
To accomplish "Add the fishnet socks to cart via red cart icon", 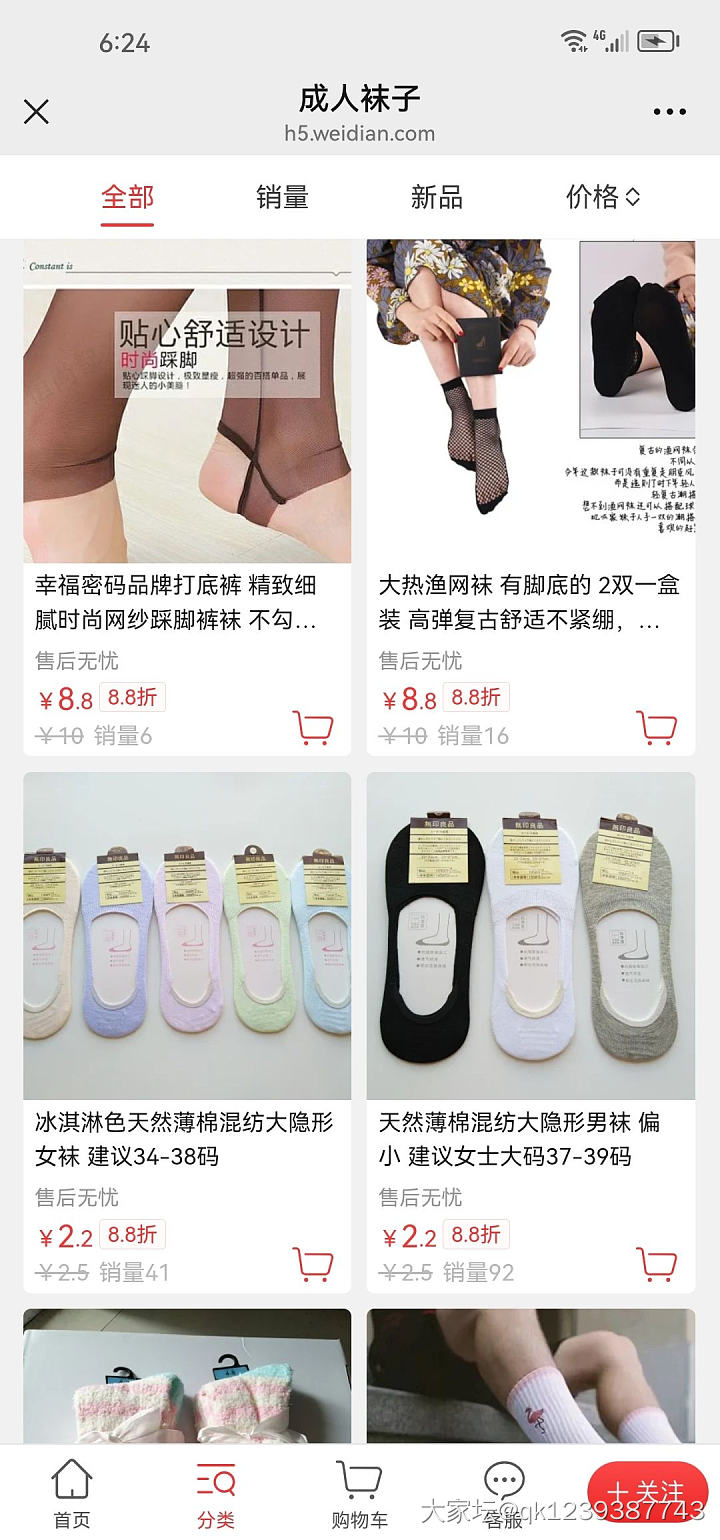I will pos(657,729).
